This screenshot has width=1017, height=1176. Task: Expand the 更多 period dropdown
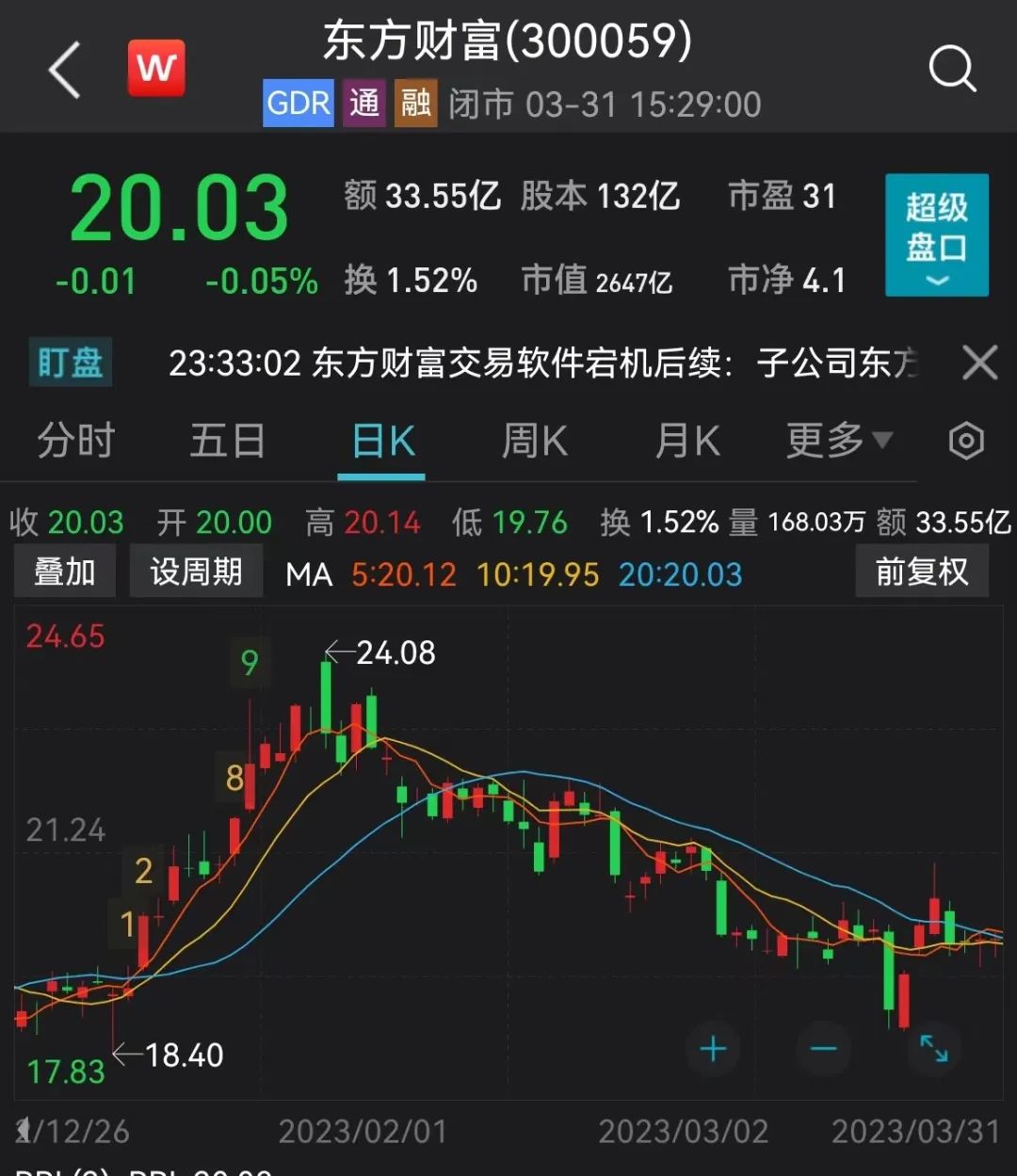838,440
